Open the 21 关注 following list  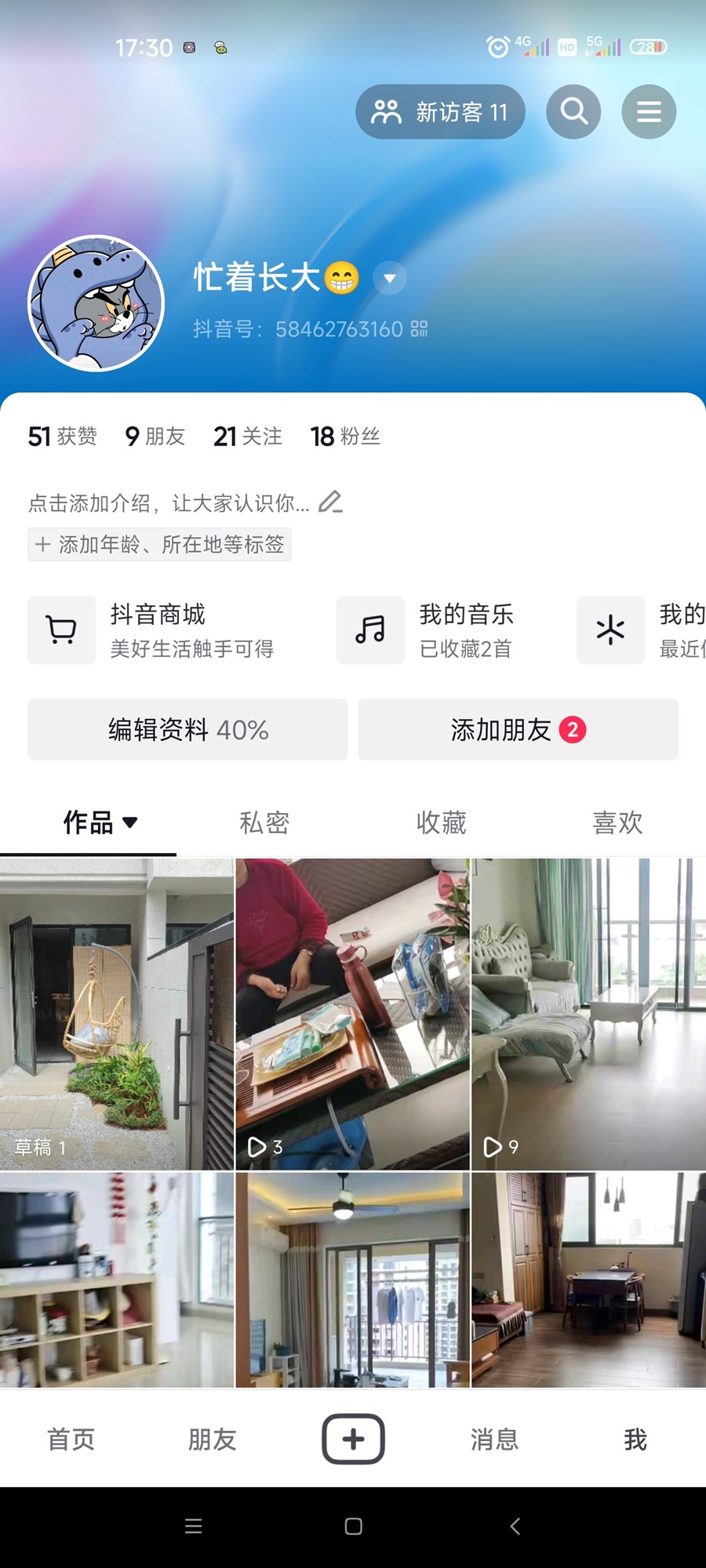248,436
